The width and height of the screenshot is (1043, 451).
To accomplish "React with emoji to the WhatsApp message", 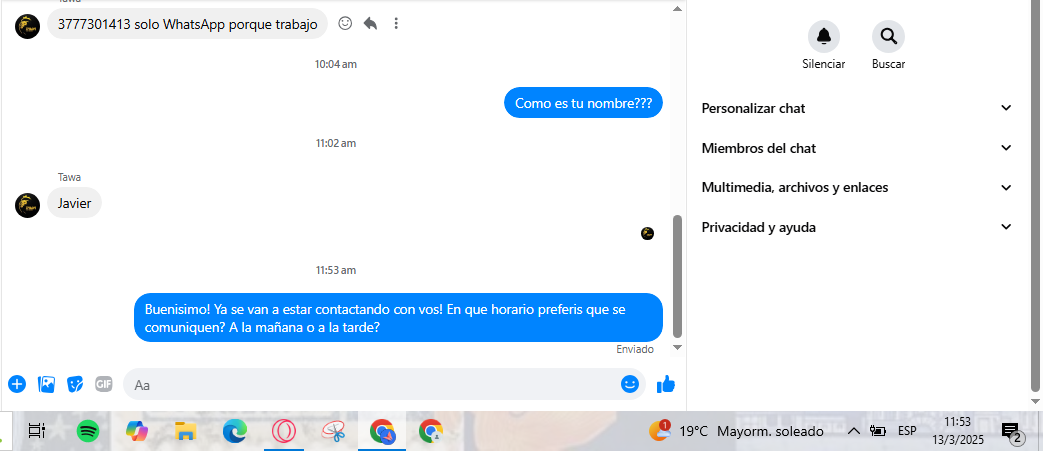I will [345, 23].
